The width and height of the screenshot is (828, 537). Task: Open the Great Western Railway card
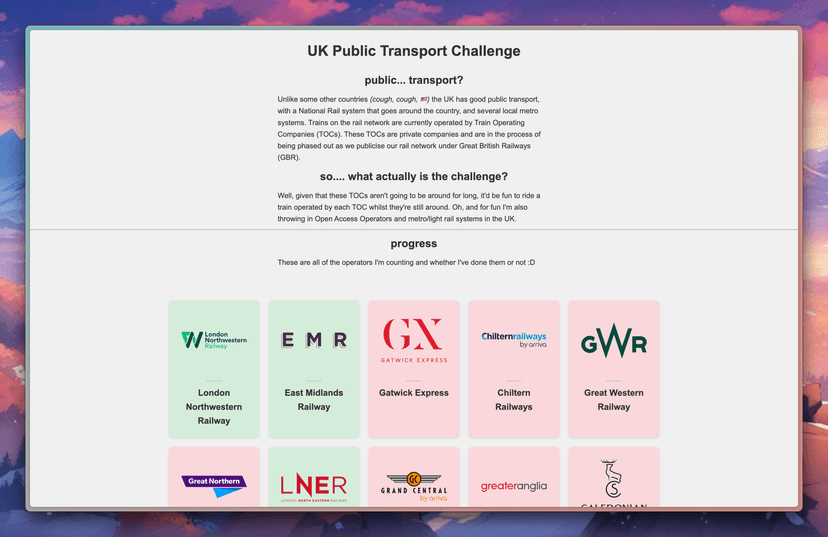point(614,369)
